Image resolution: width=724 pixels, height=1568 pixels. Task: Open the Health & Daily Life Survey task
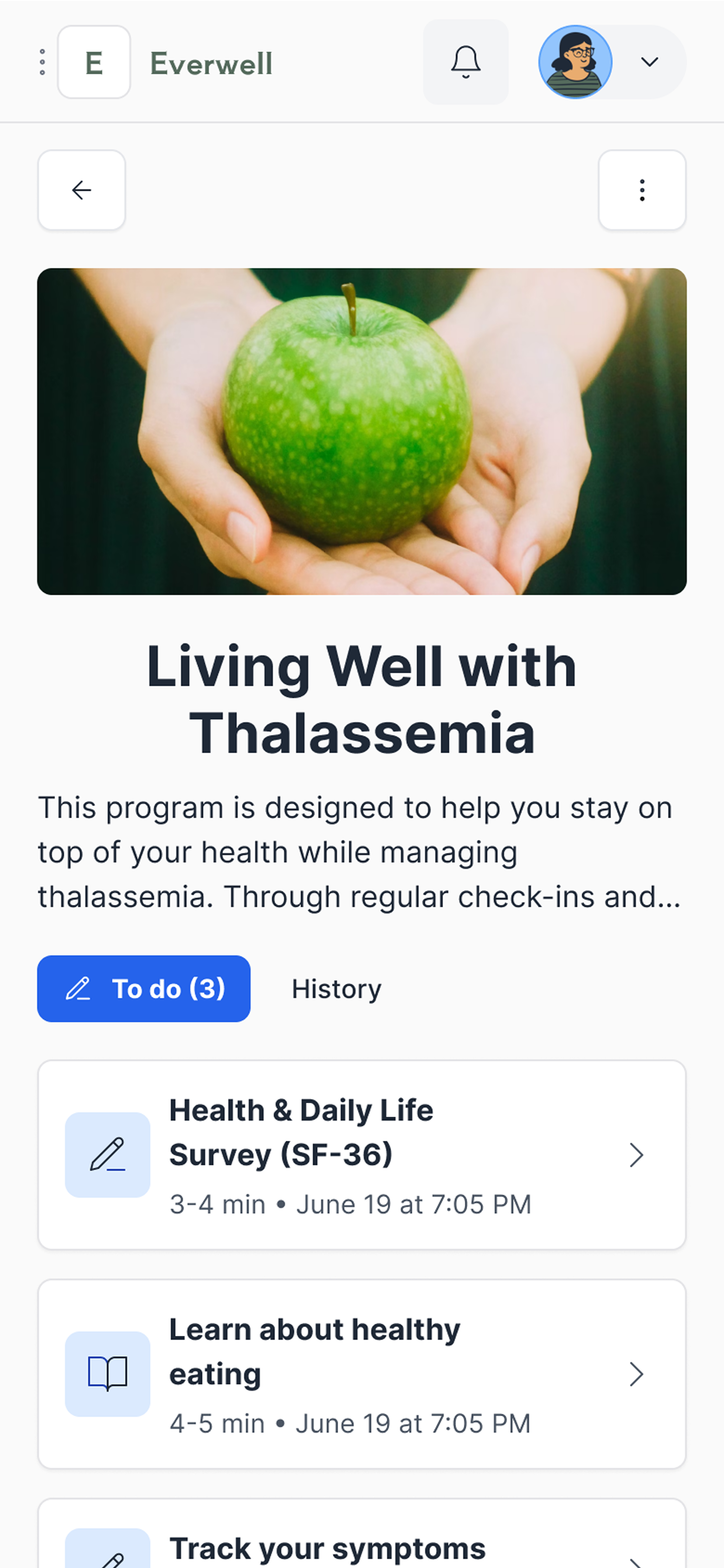(362, 1155)
